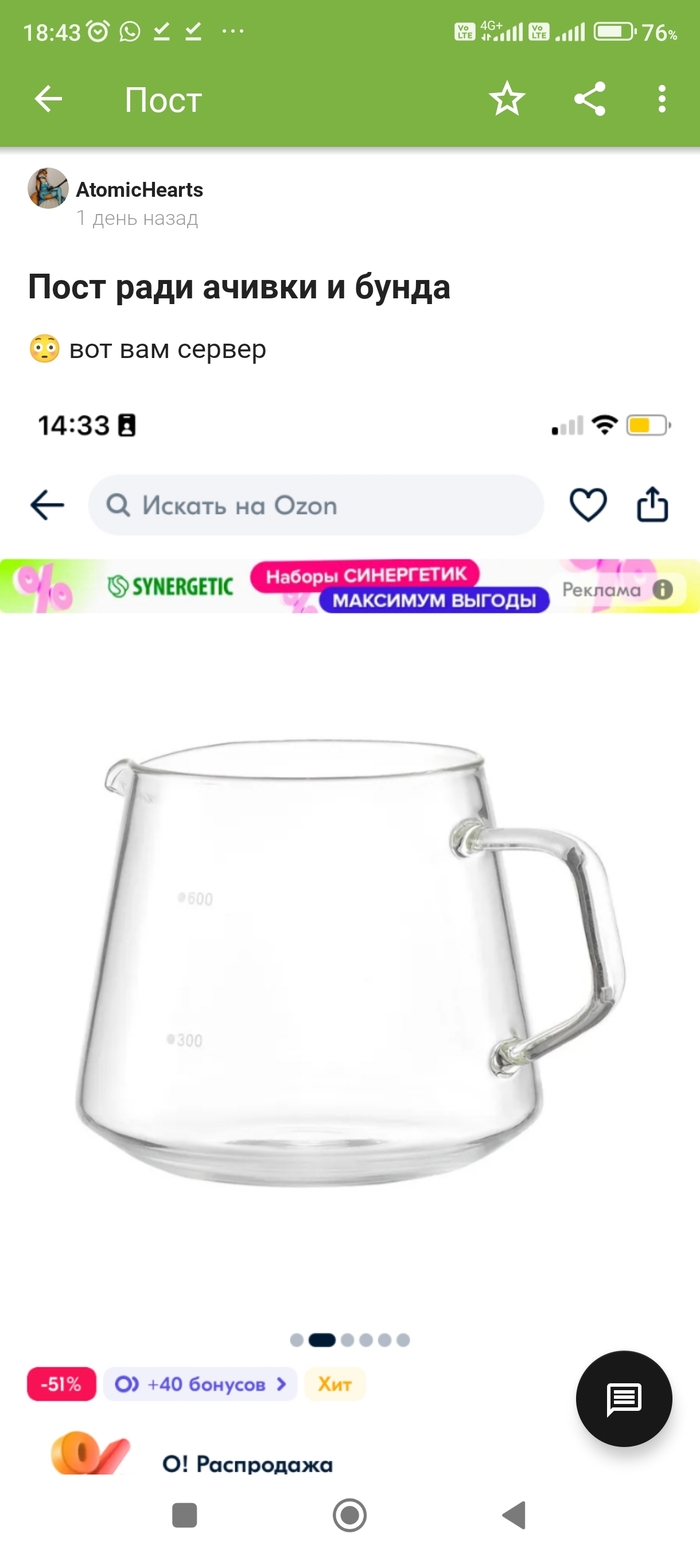Screen dimensions: 700x1556
Task: Open recent apps from the navigation bar
Action: (x=185, y=1515)
